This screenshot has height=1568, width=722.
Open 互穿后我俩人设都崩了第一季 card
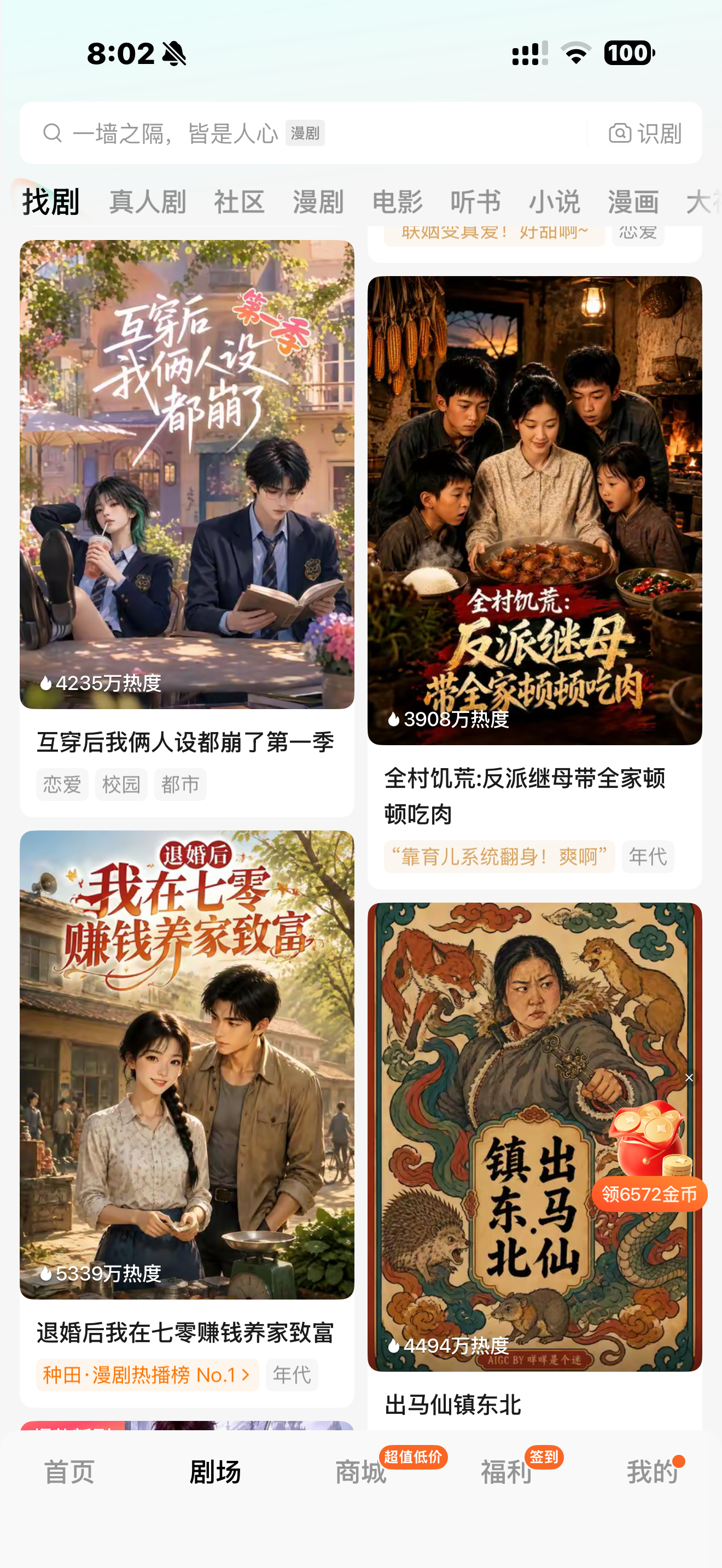pos(187,528)
